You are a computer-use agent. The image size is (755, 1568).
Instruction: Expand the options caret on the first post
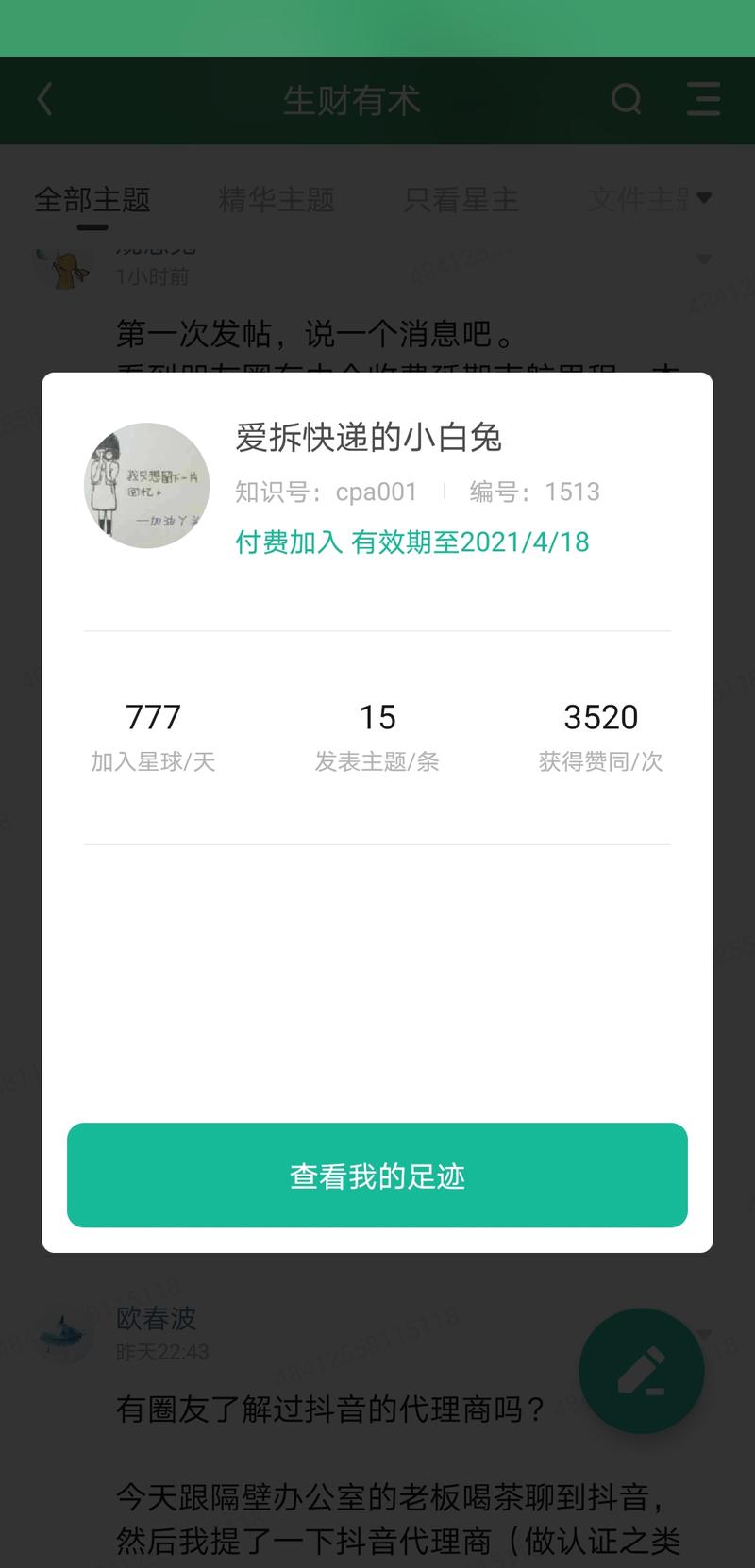coord(704,258)
